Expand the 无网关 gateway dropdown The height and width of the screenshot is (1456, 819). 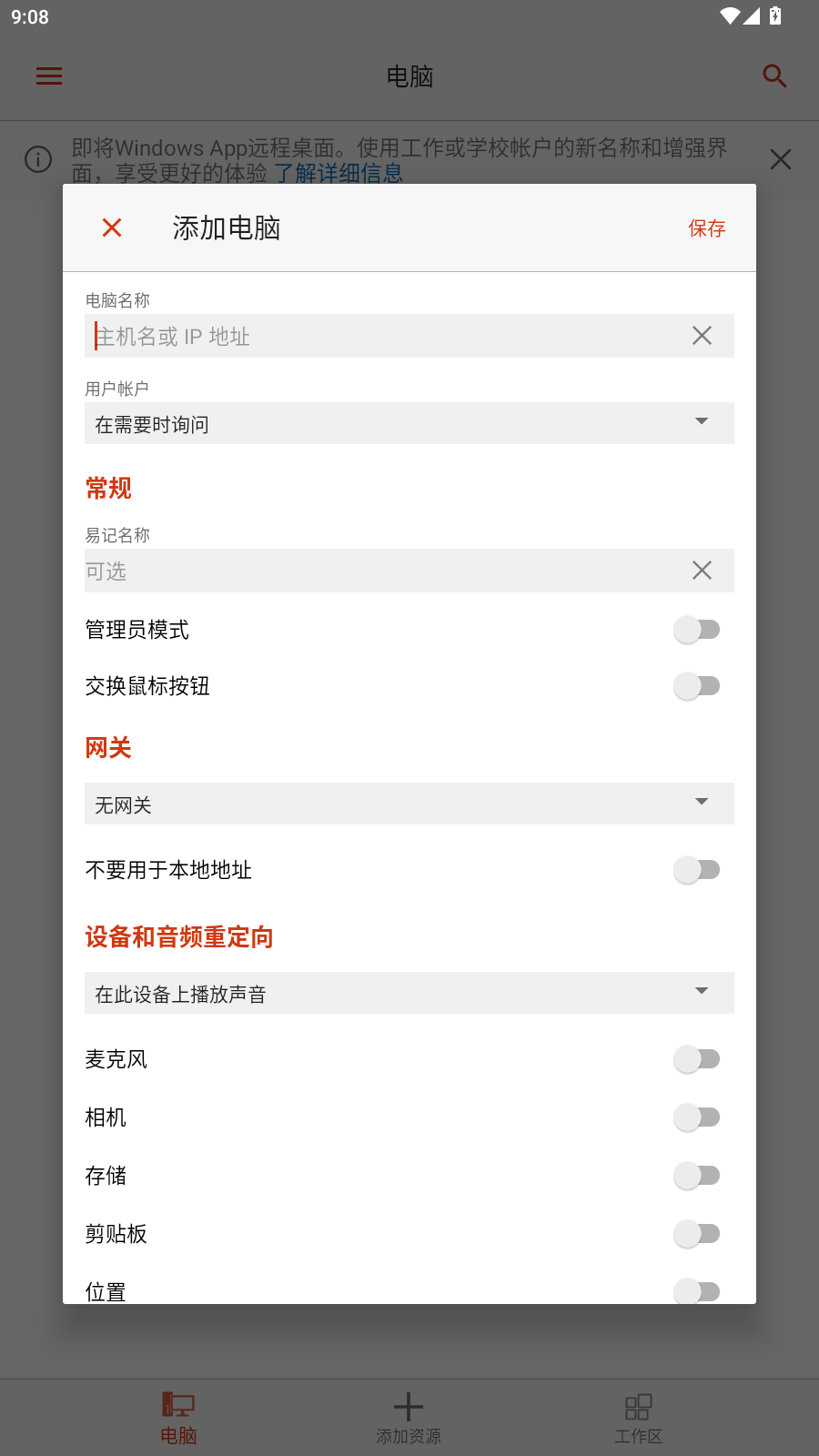[x=409, y=804]
